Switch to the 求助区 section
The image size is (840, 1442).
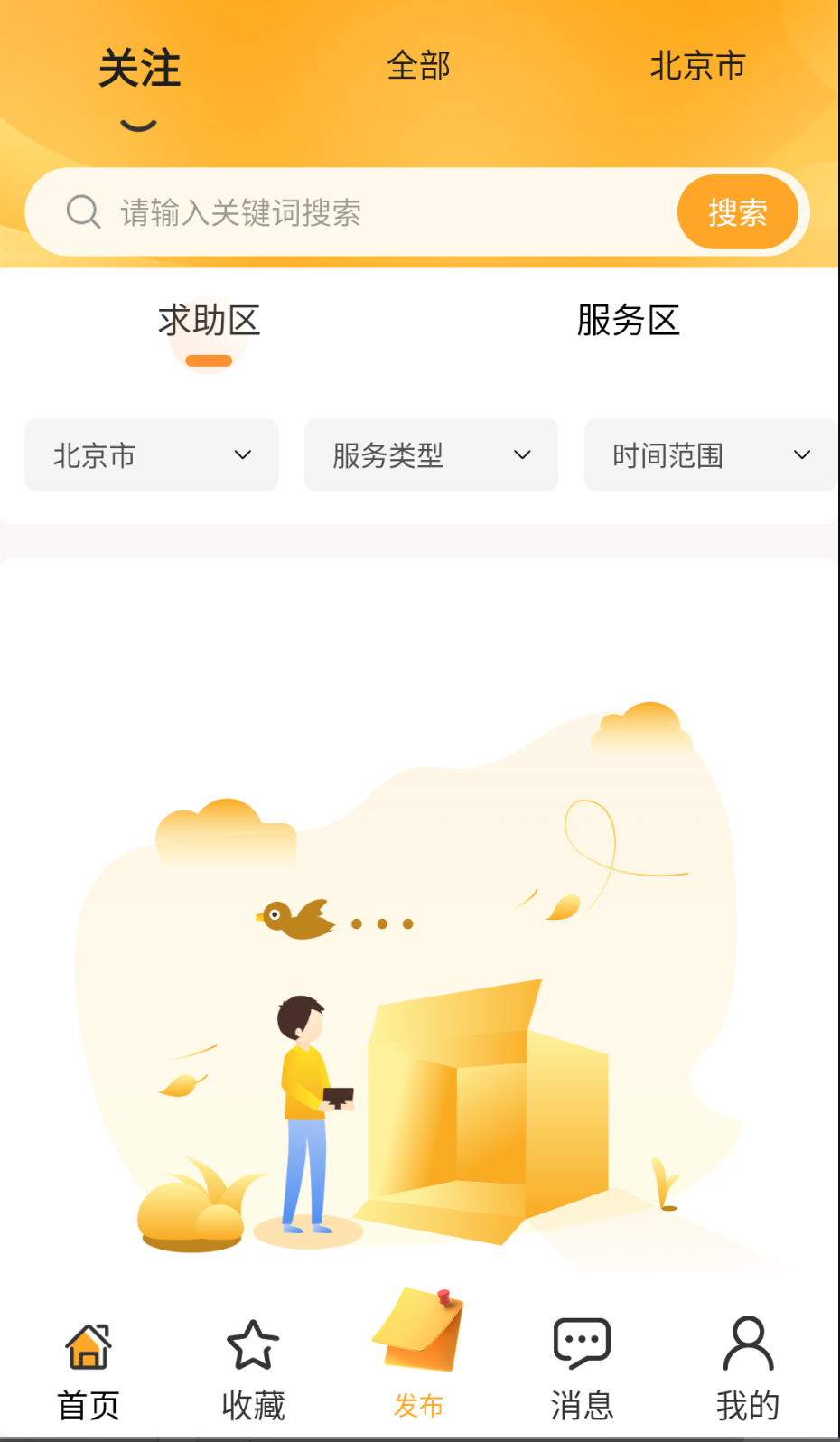[209, 322]
